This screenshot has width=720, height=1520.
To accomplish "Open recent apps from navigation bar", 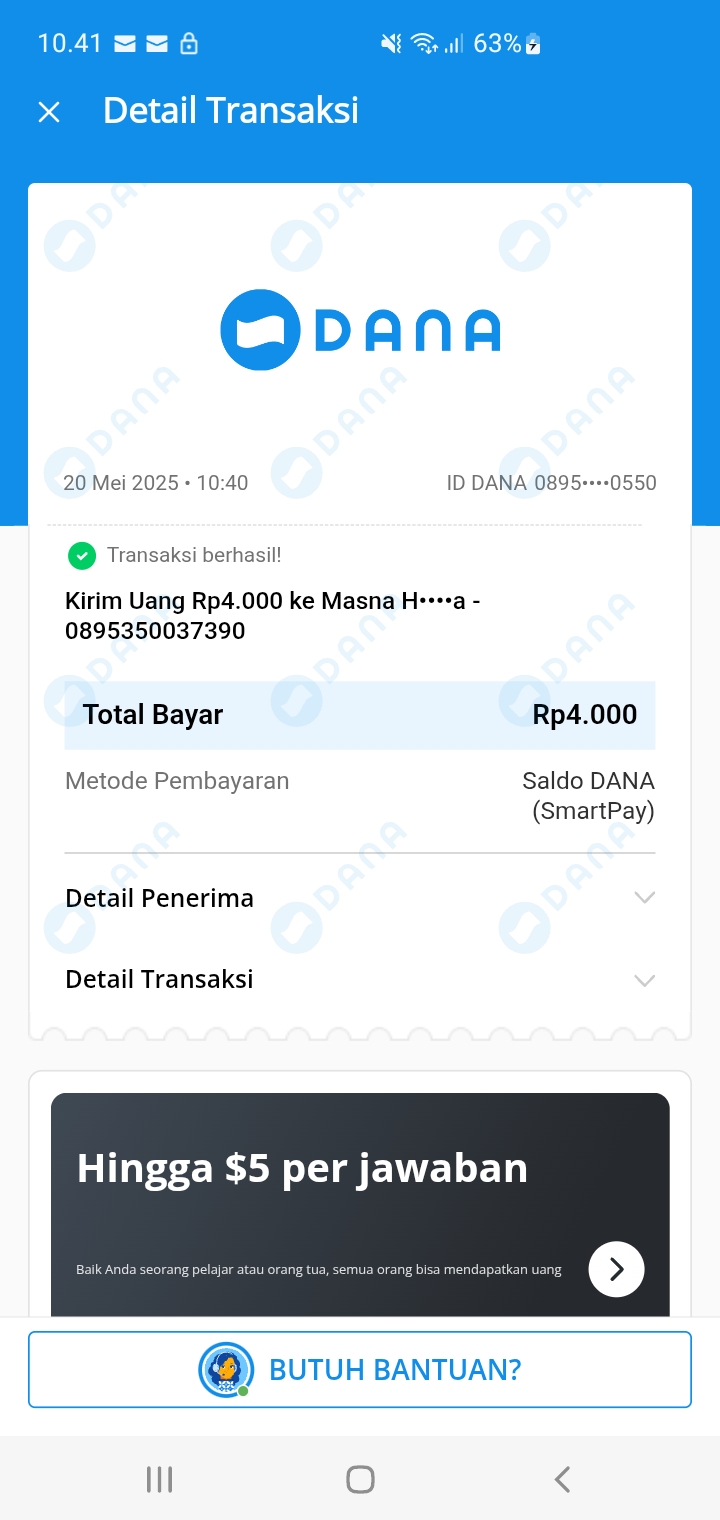I will point(159,1479).
